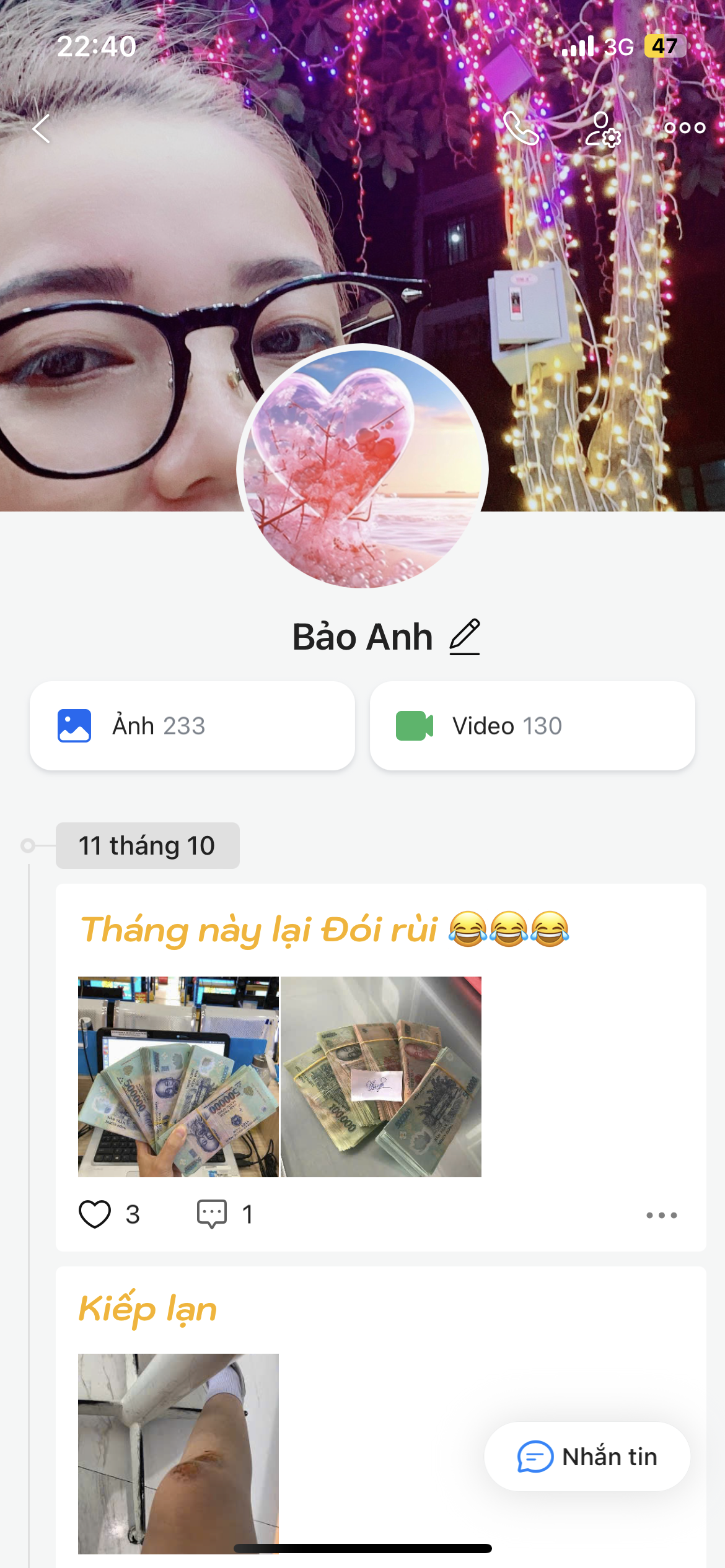Tap Nhắn tin to message Bảo Anh
This screenshot has width=725, height=1568.
click(x=587, y=1457)
